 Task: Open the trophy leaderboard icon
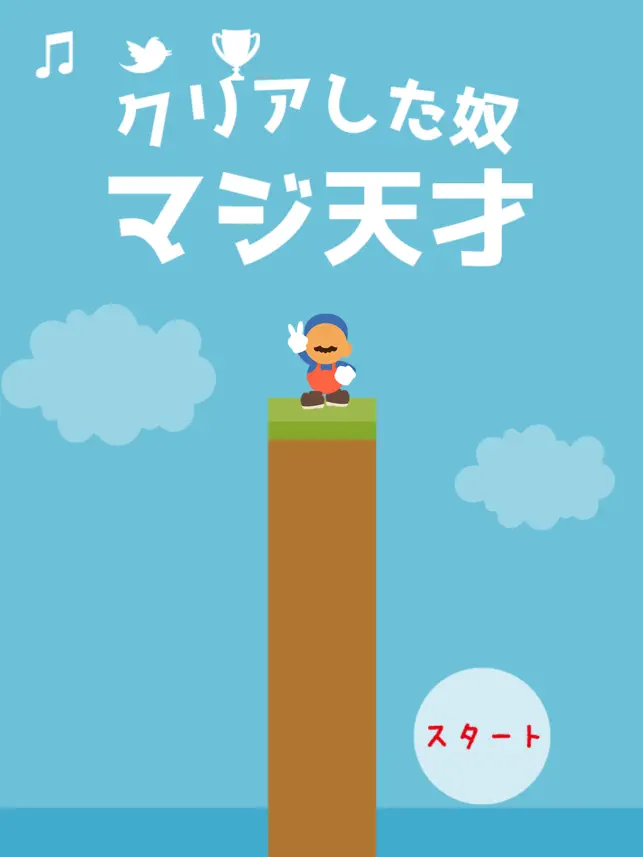tap(236, 53)
